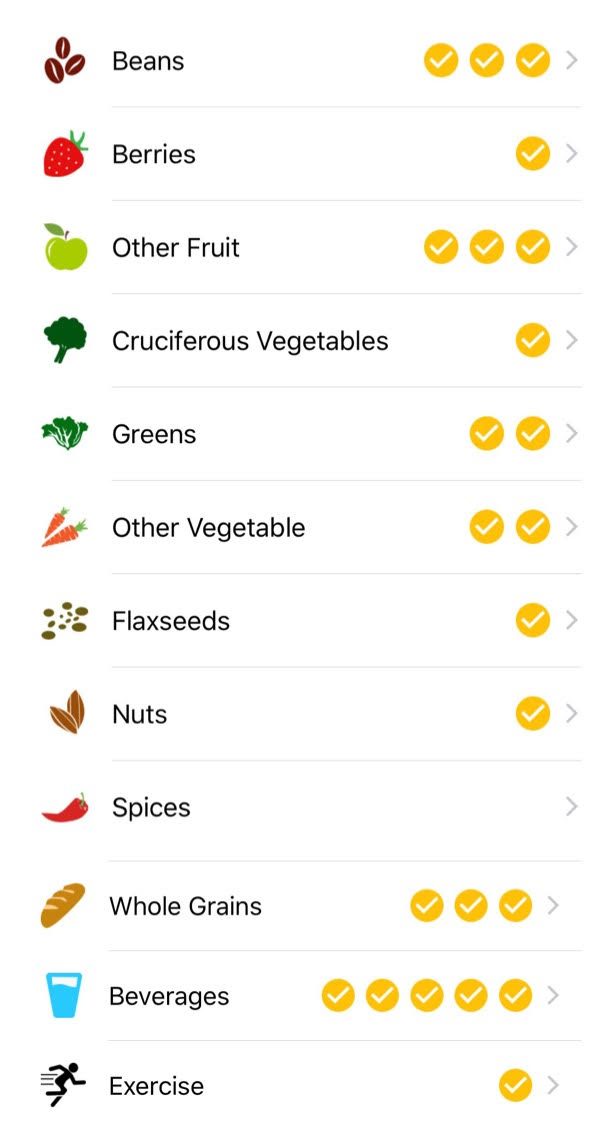Open the Beans row
This screenshot has height=1140, width=600.
click(300, 60)
